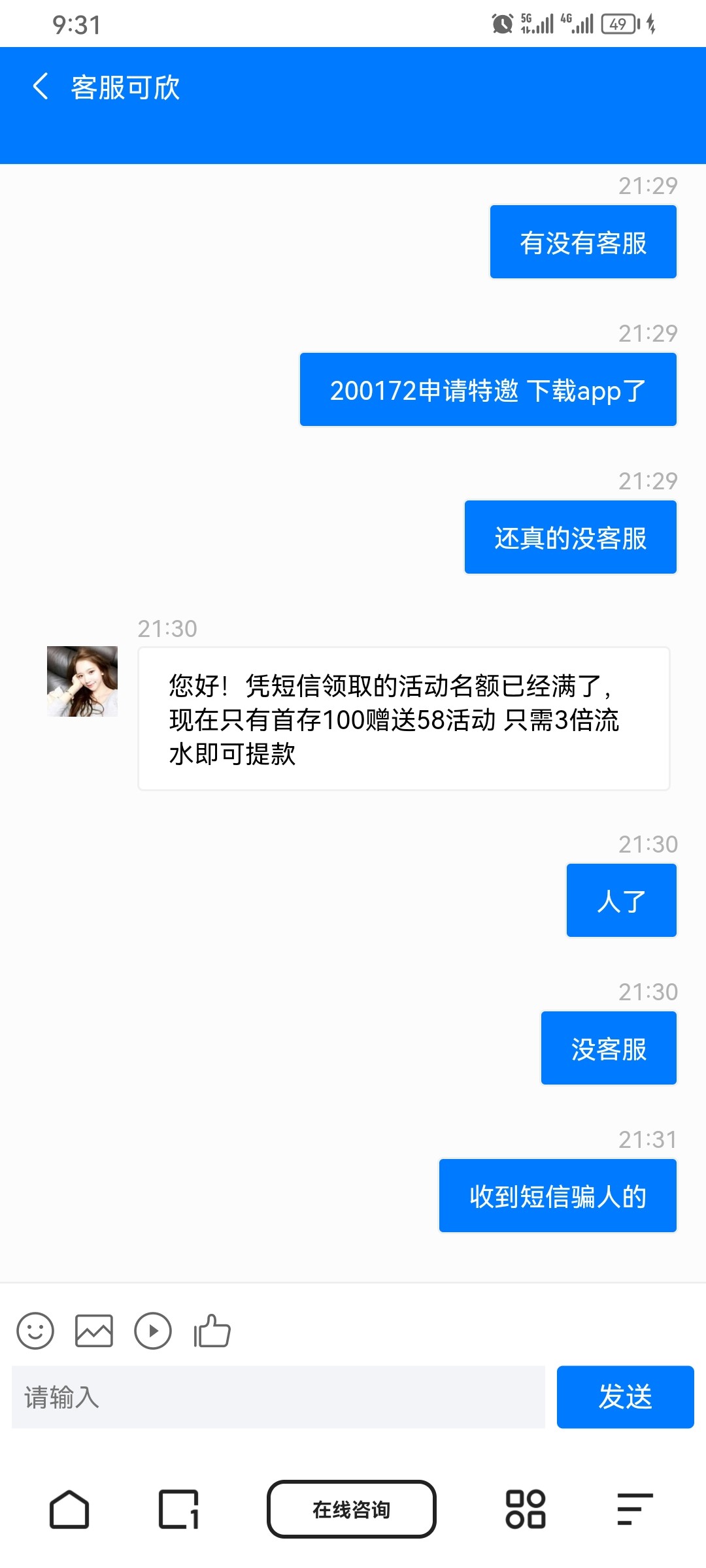Attach an image to the chat
706x1568 pixels.
(94, 1331)
